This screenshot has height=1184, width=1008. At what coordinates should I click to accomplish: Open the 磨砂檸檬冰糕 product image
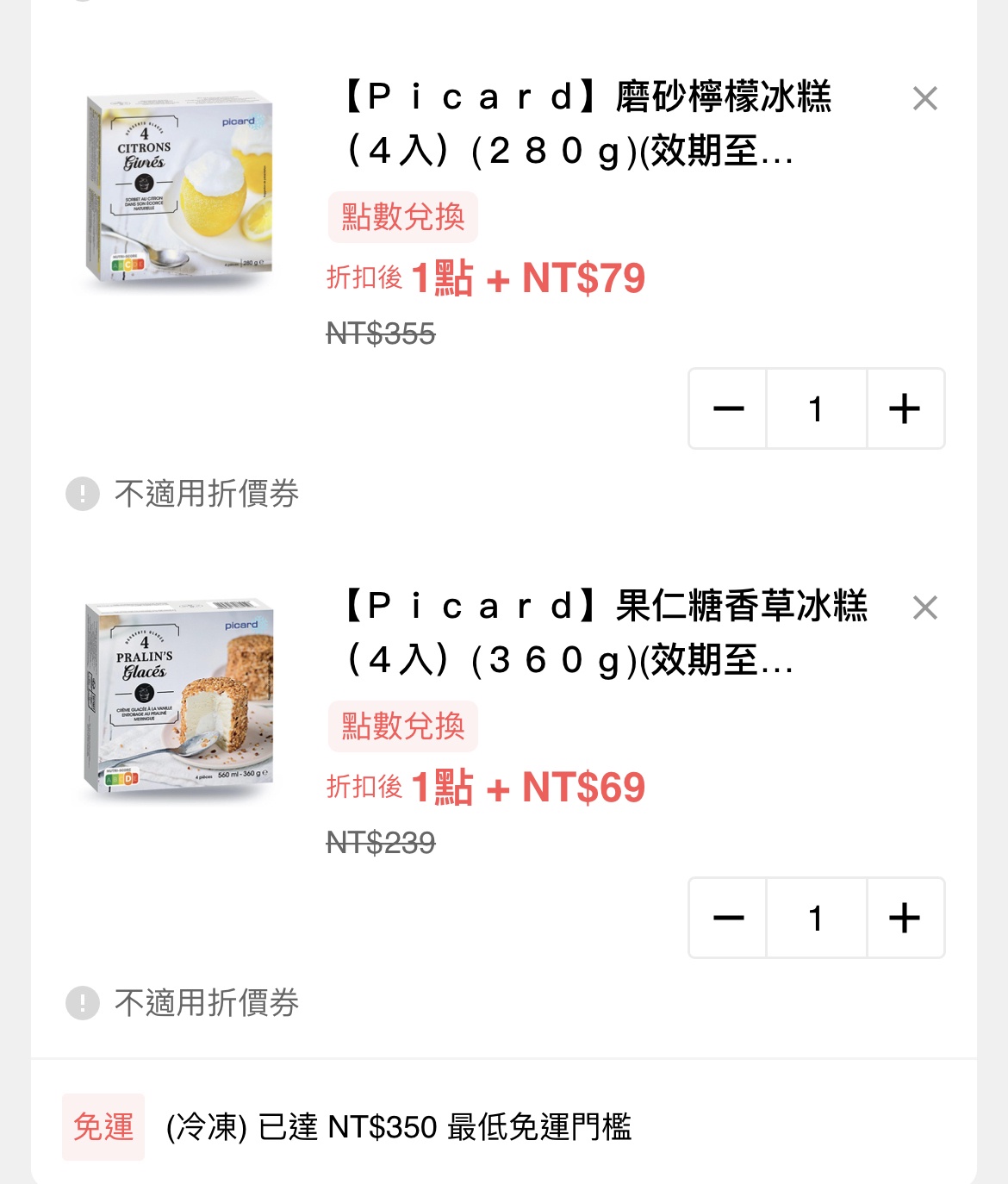click(179, 191)
